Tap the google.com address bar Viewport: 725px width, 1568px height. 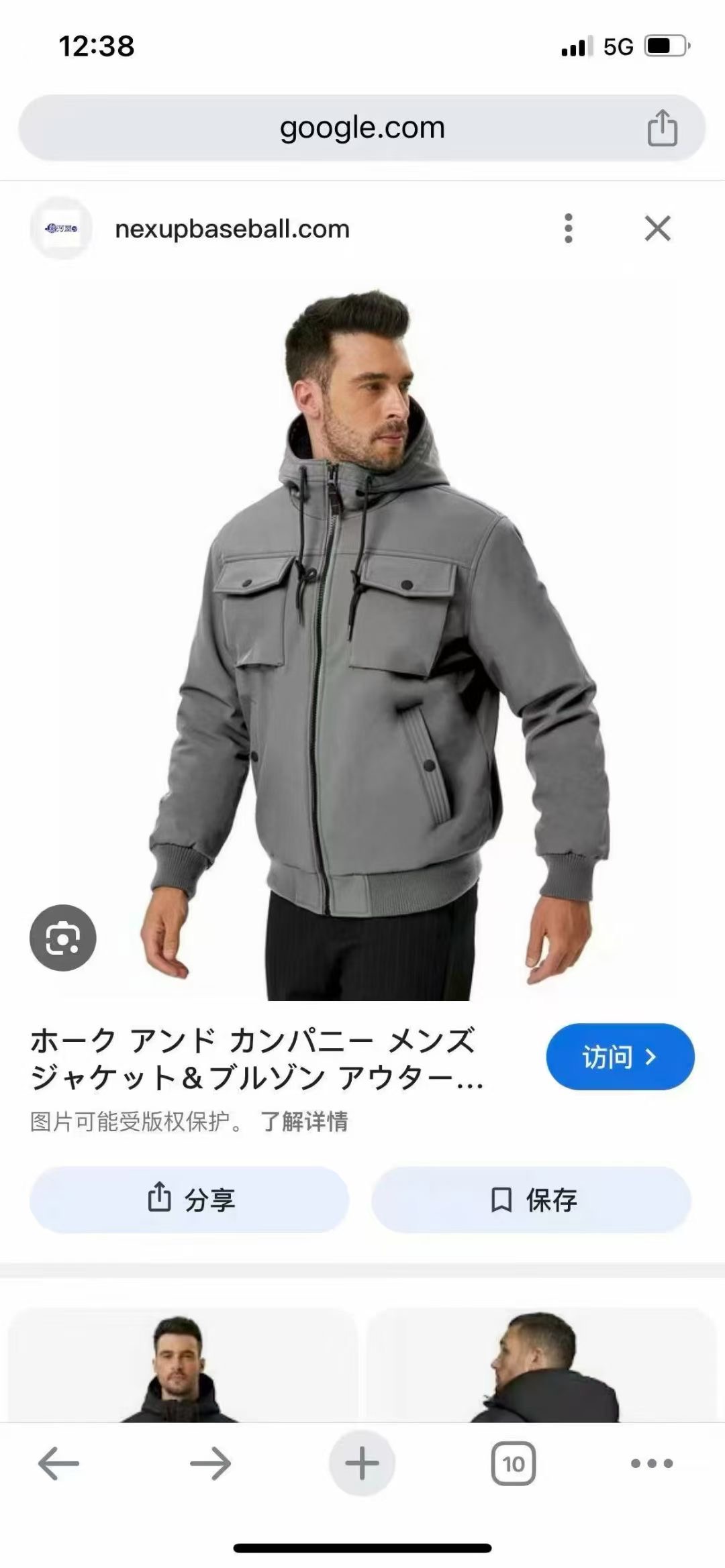[362, 127]
